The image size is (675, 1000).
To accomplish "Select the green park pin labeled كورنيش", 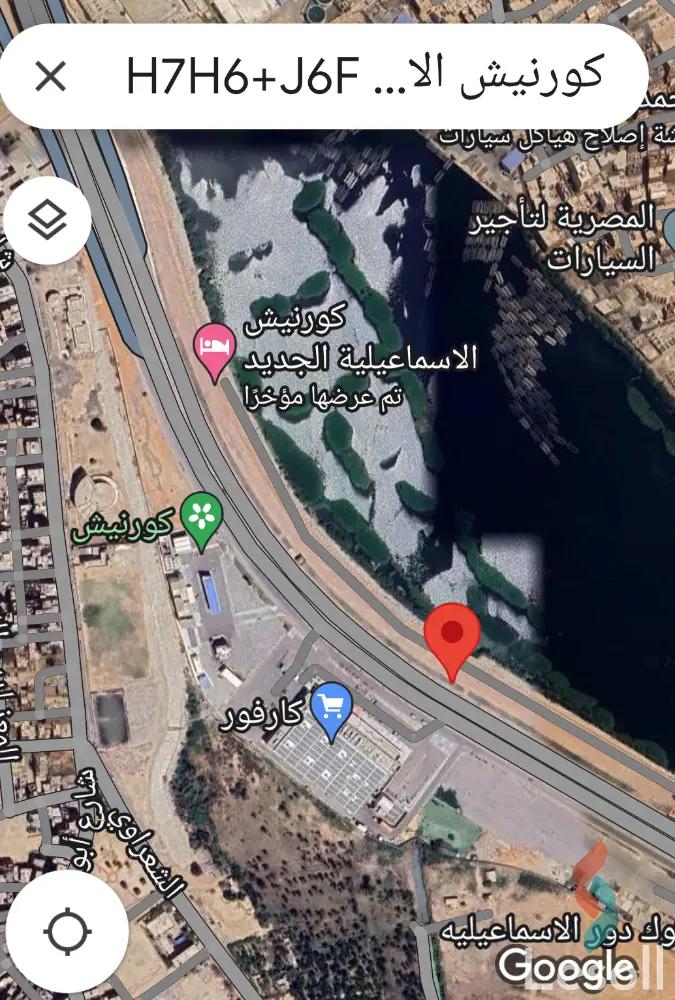I will click(x=204, y=520).
